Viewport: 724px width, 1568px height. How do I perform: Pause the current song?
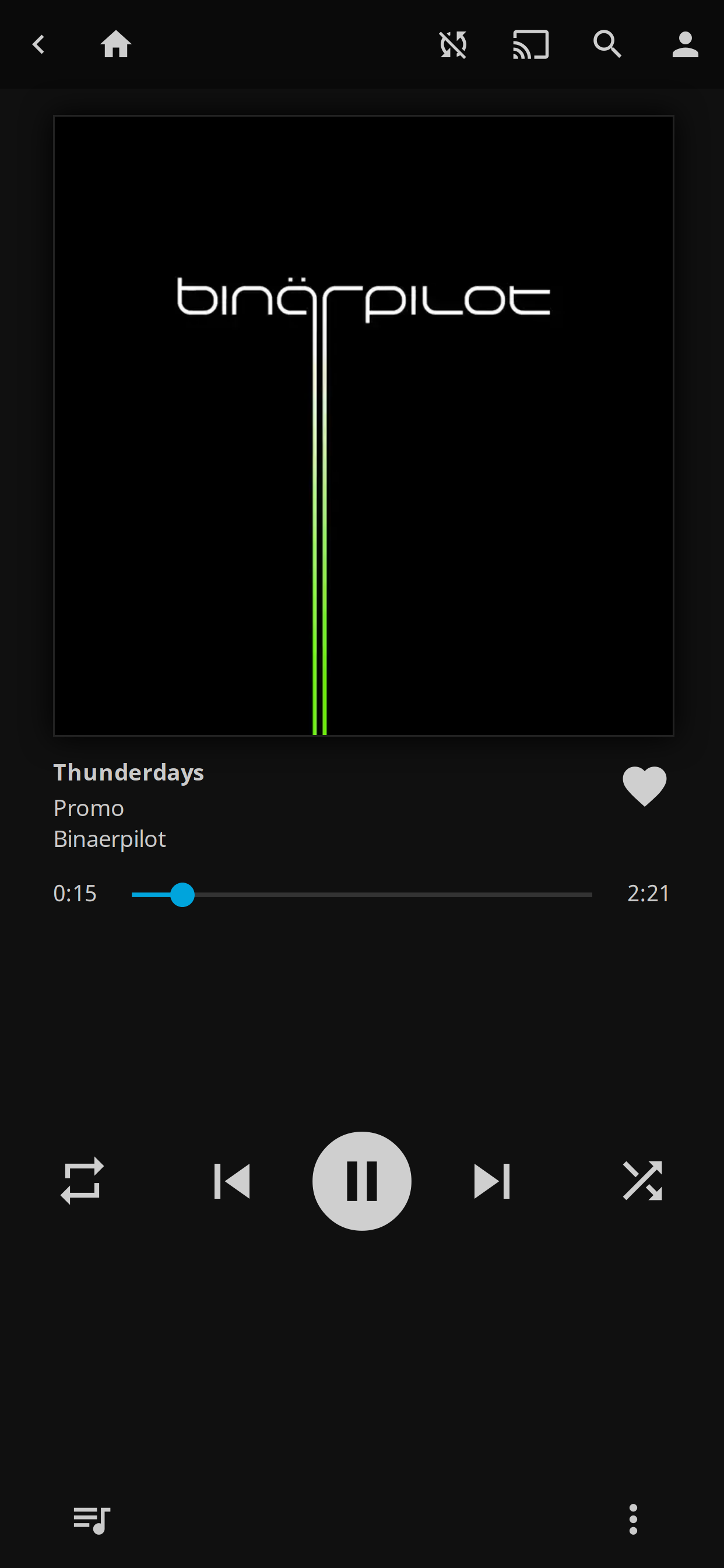click(x=362, y=1181)
